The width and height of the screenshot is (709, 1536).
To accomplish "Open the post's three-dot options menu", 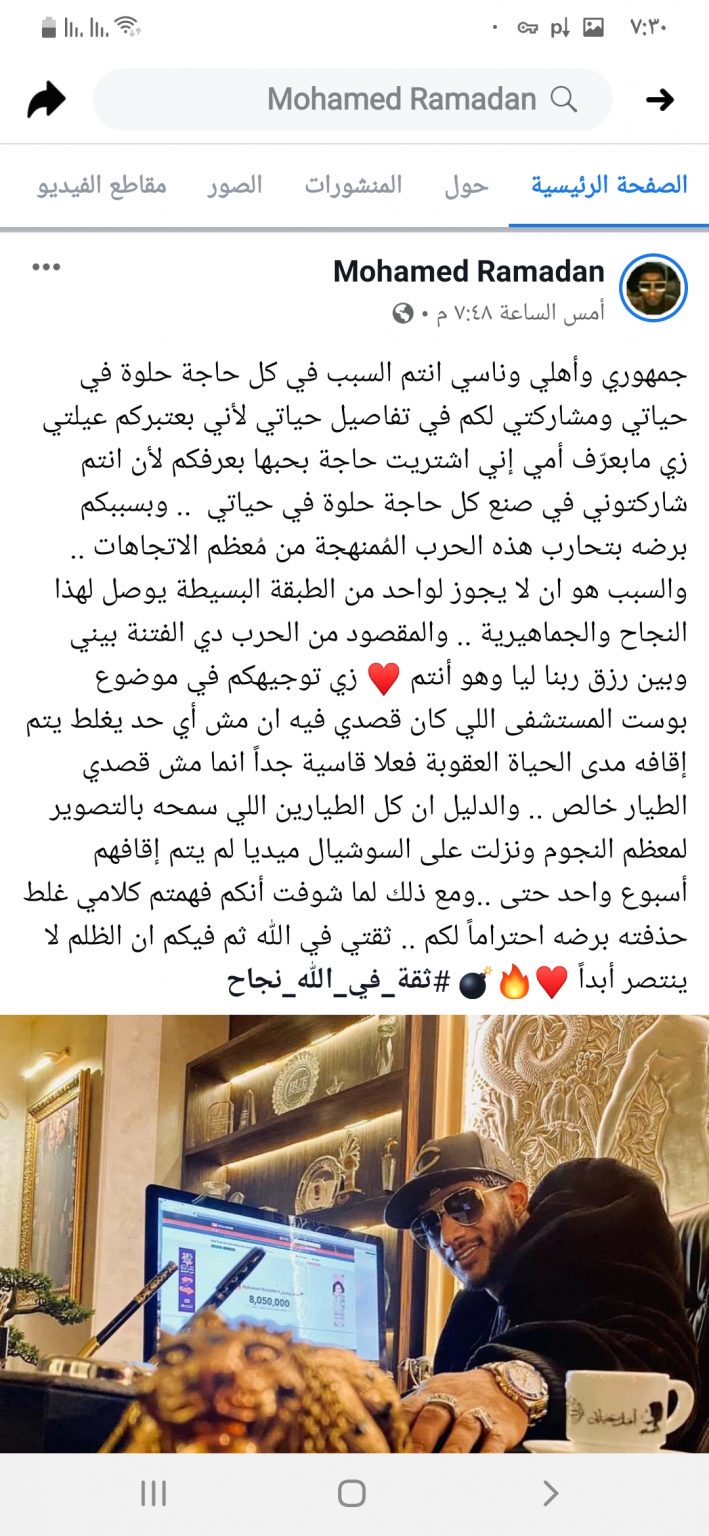I will click(x=47, y=268).
